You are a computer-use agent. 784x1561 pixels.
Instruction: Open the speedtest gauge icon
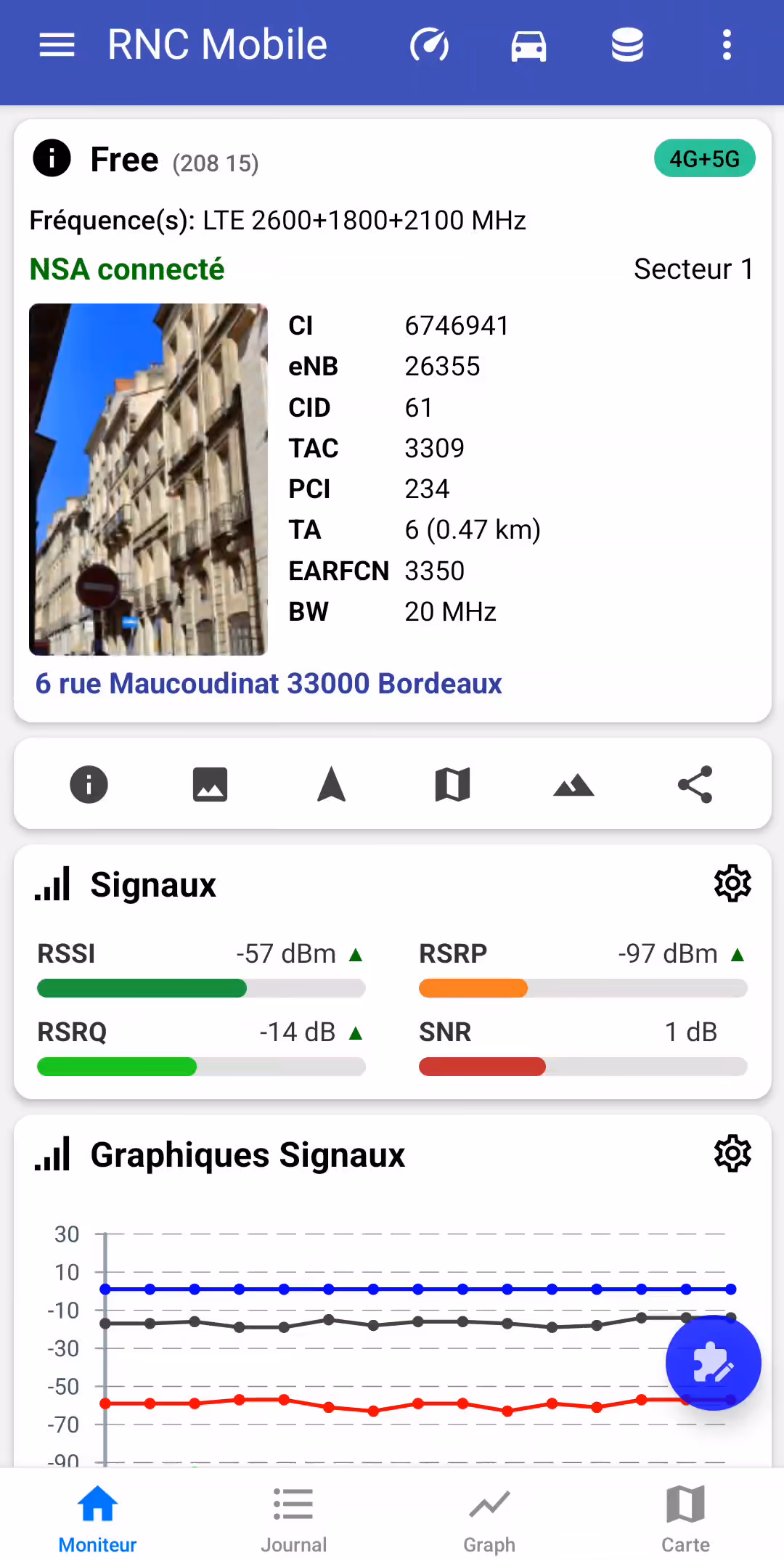click(x=430, y=45)
